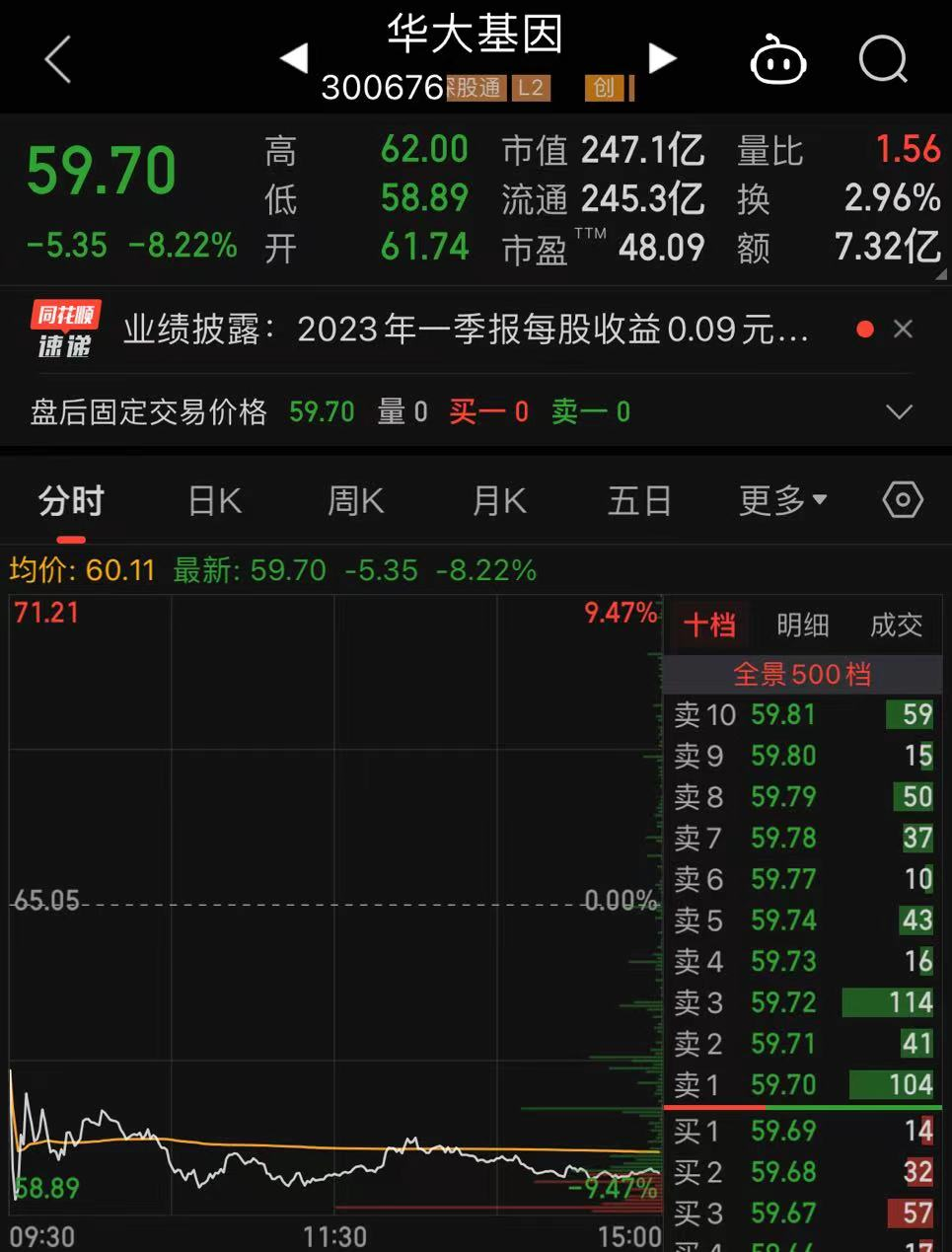Click the back arrow to exit stock page

tap(56, 59)
